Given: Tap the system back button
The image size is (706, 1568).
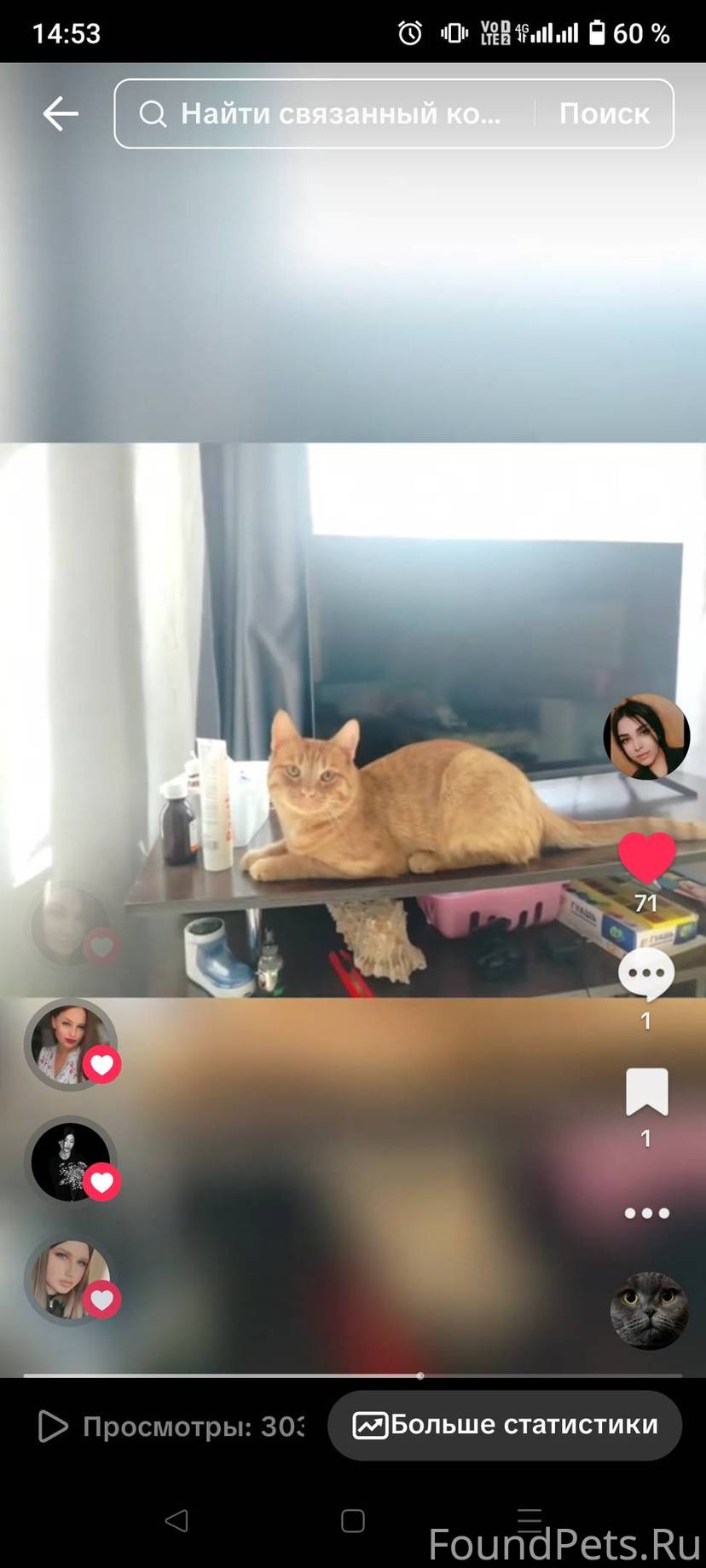Looking at the screenshot, I should click(176, 1521).
